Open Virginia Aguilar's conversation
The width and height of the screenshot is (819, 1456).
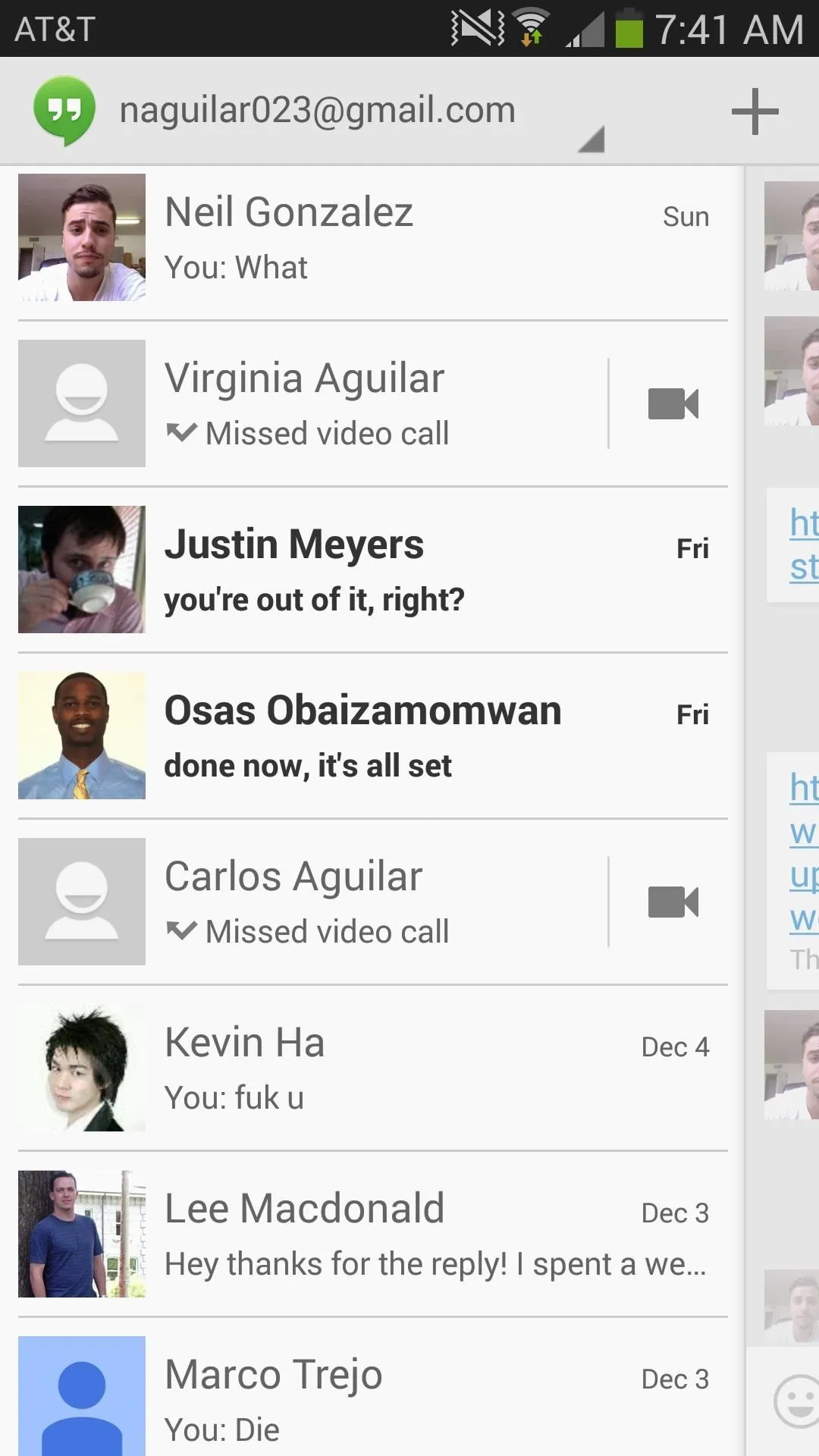click(311, 403)
